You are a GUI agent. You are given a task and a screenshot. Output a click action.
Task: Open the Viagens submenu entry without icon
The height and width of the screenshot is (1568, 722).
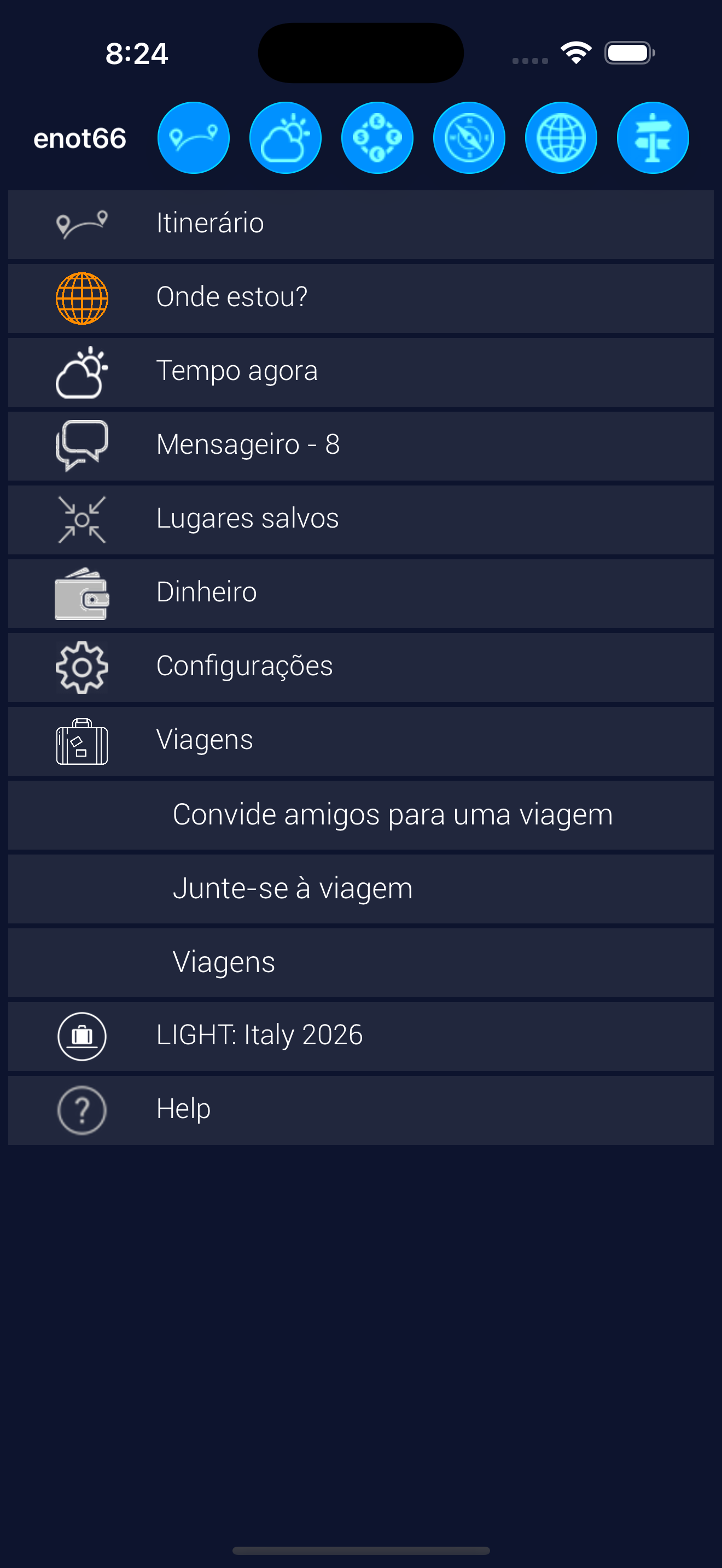tap(360, 962)
